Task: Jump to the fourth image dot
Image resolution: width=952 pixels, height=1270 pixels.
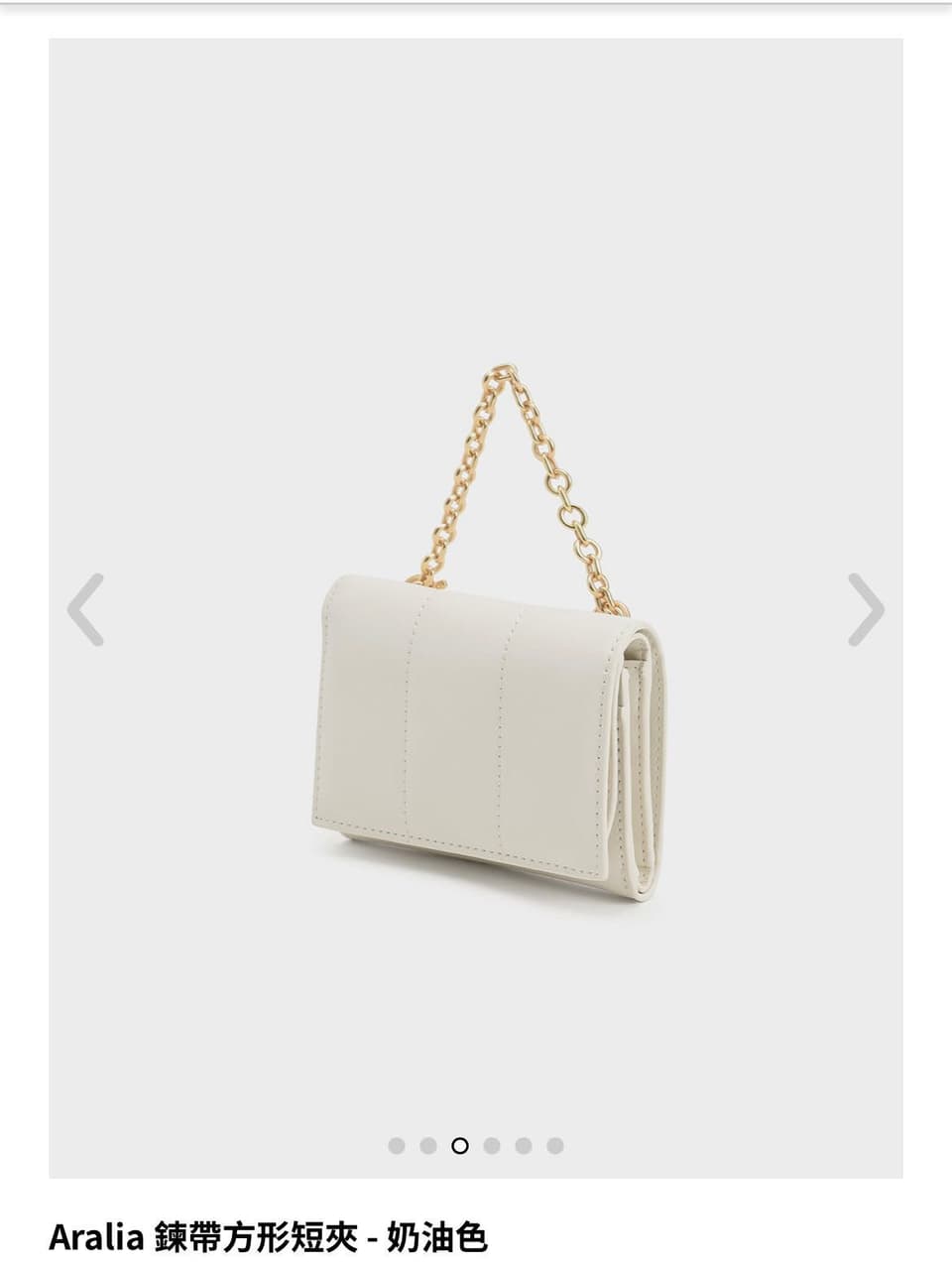Action: click(492, 1146)
